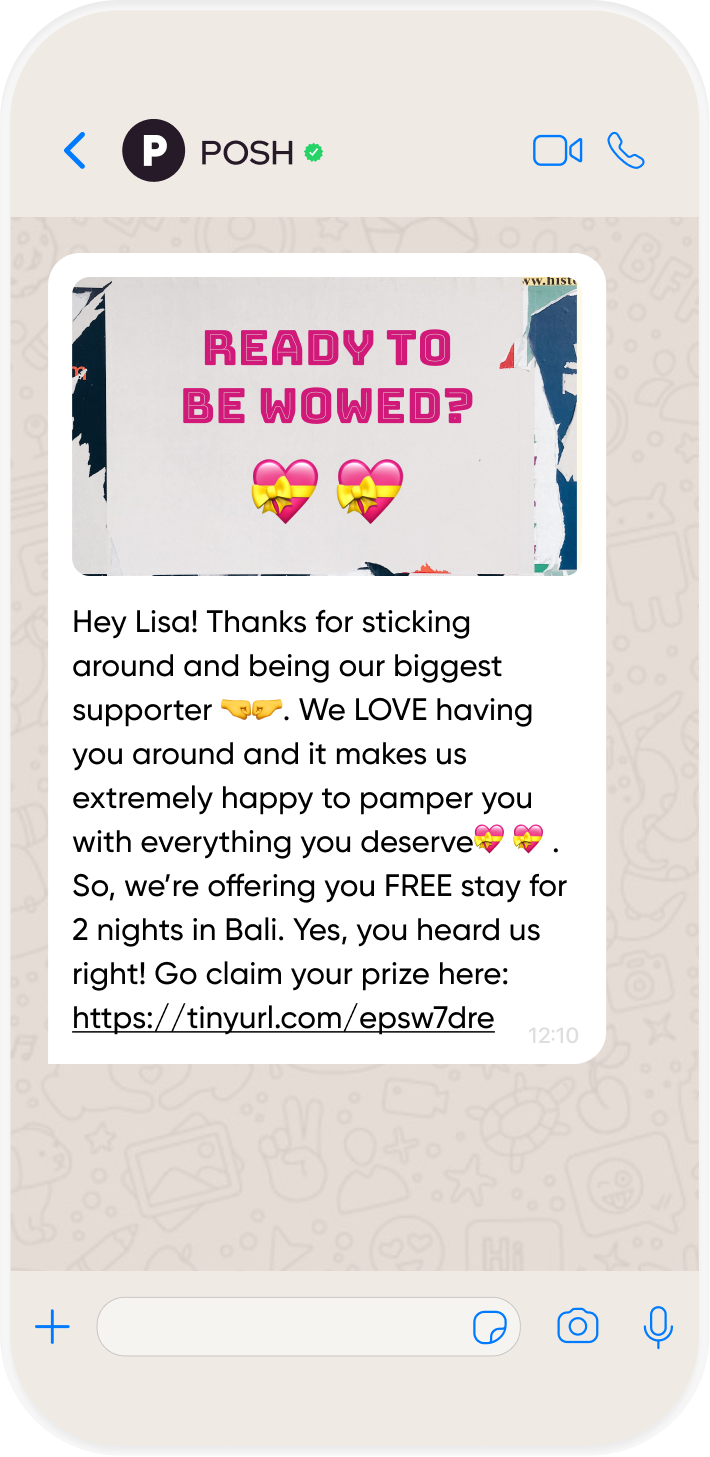This screenshot has width=710, height=1457.
Task: Open the attachment plus menu
Action: (52, 1327)
